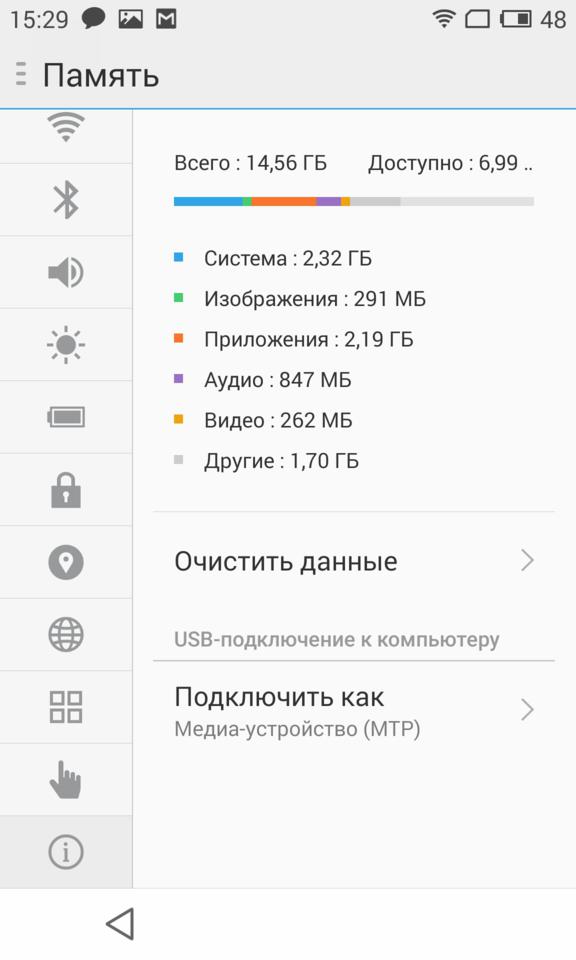Open language settings globe icon
The image size is (576, 960).
tap(65, 634)
